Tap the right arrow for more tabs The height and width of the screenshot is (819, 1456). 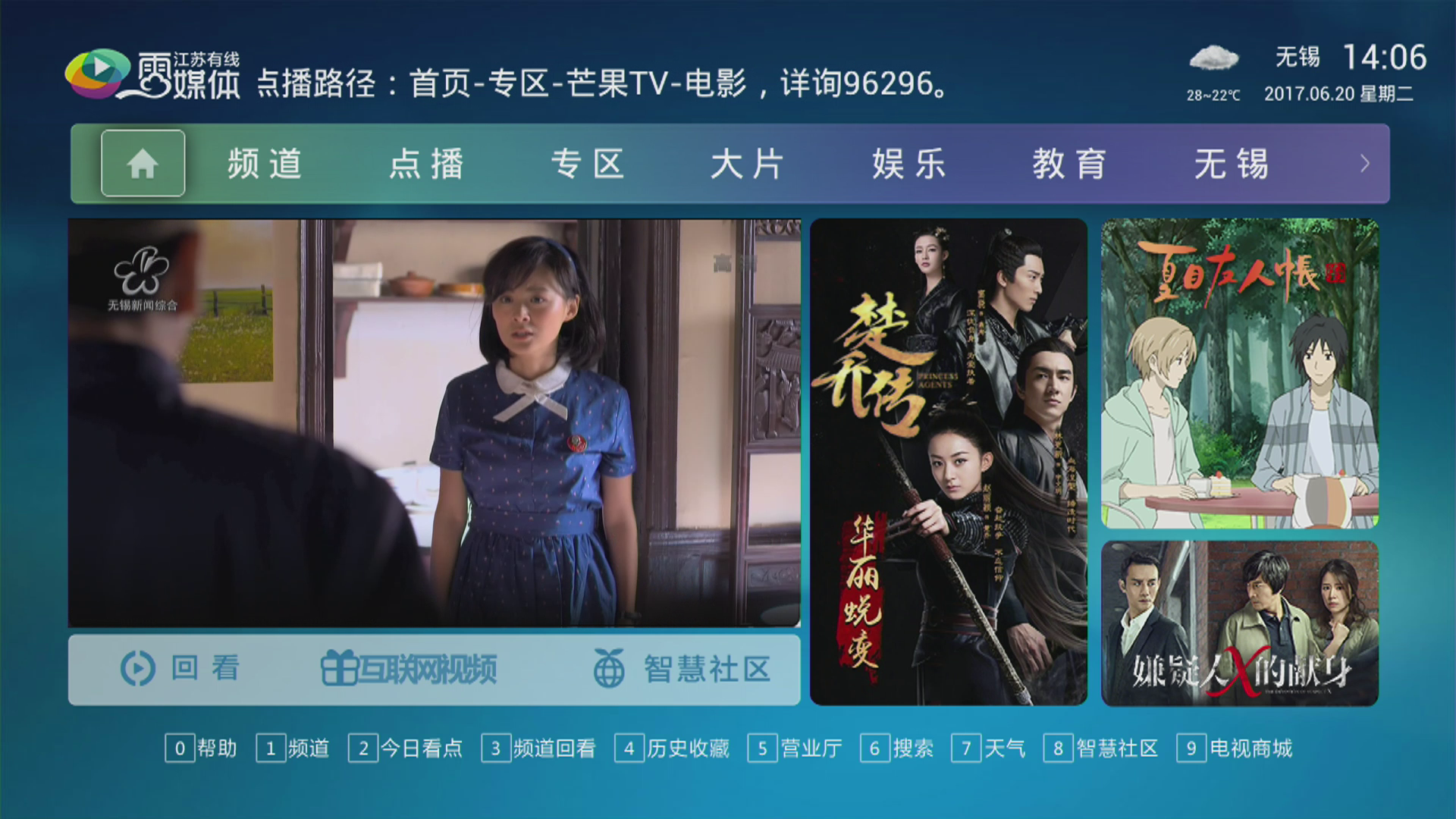tap(1364, 164)
